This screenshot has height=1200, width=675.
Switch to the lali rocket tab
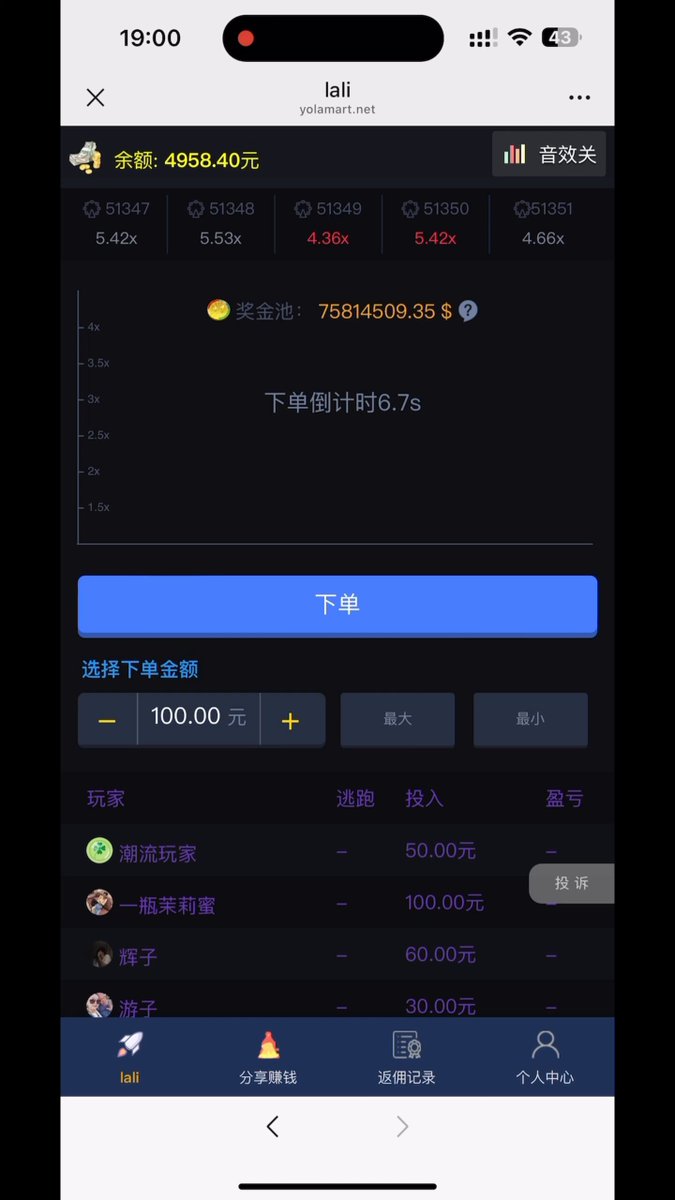[129, 1057]
